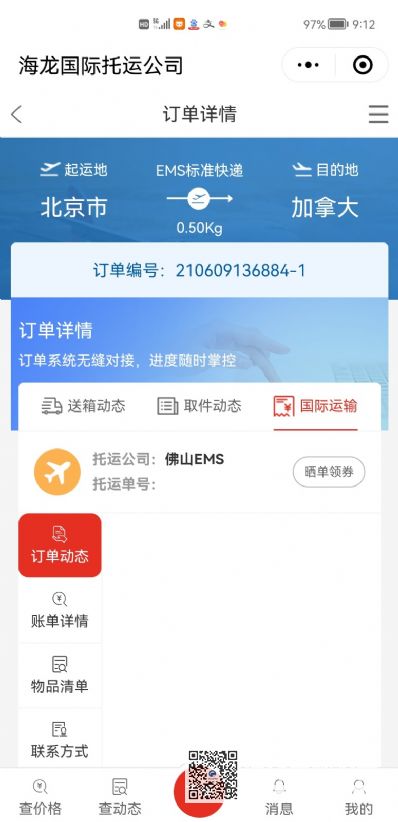Open 物品清单 in the side menu
This screenshot has width=398, height=822.
[x=60, y=675]
